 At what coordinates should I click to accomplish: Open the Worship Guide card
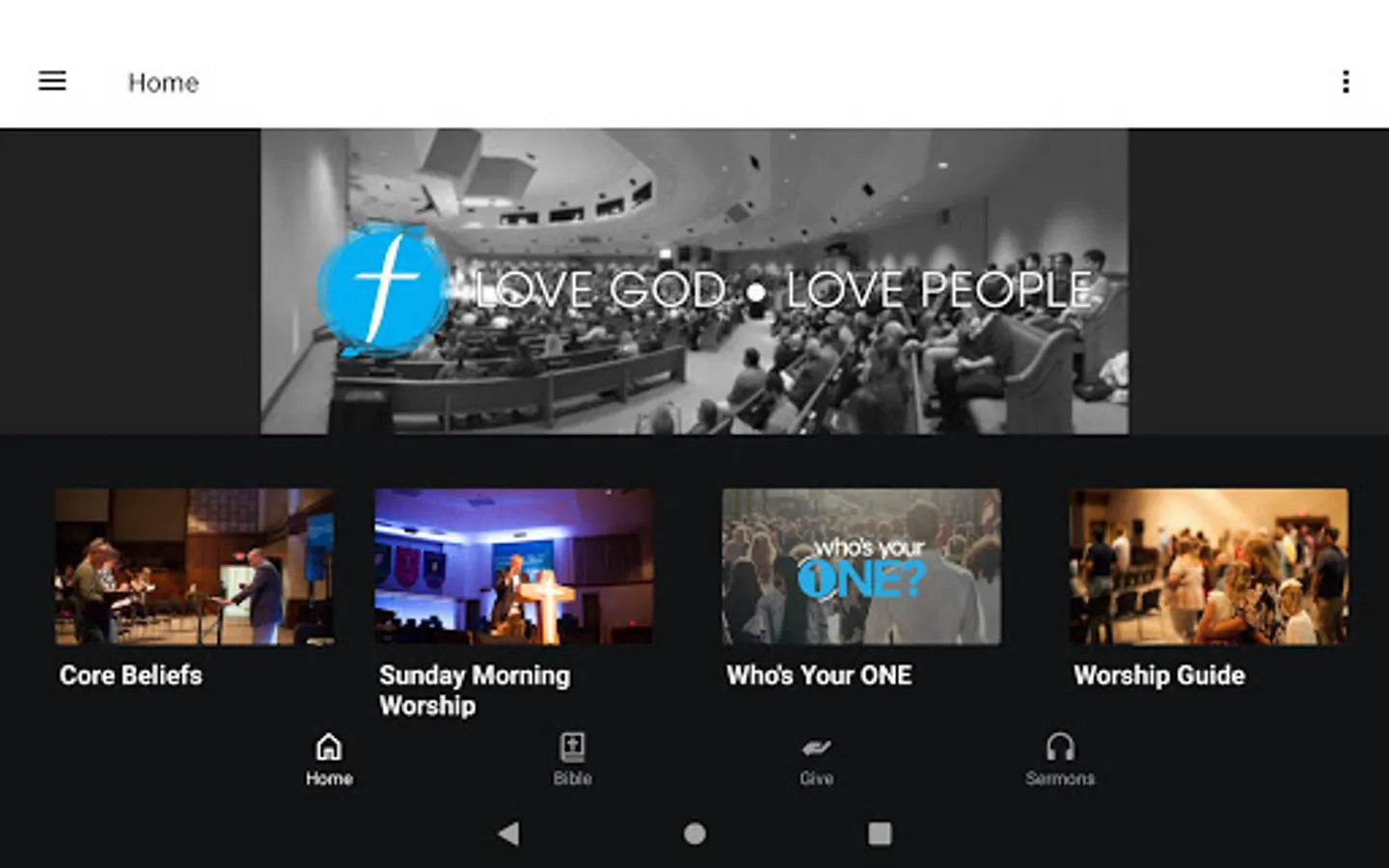1209,589
